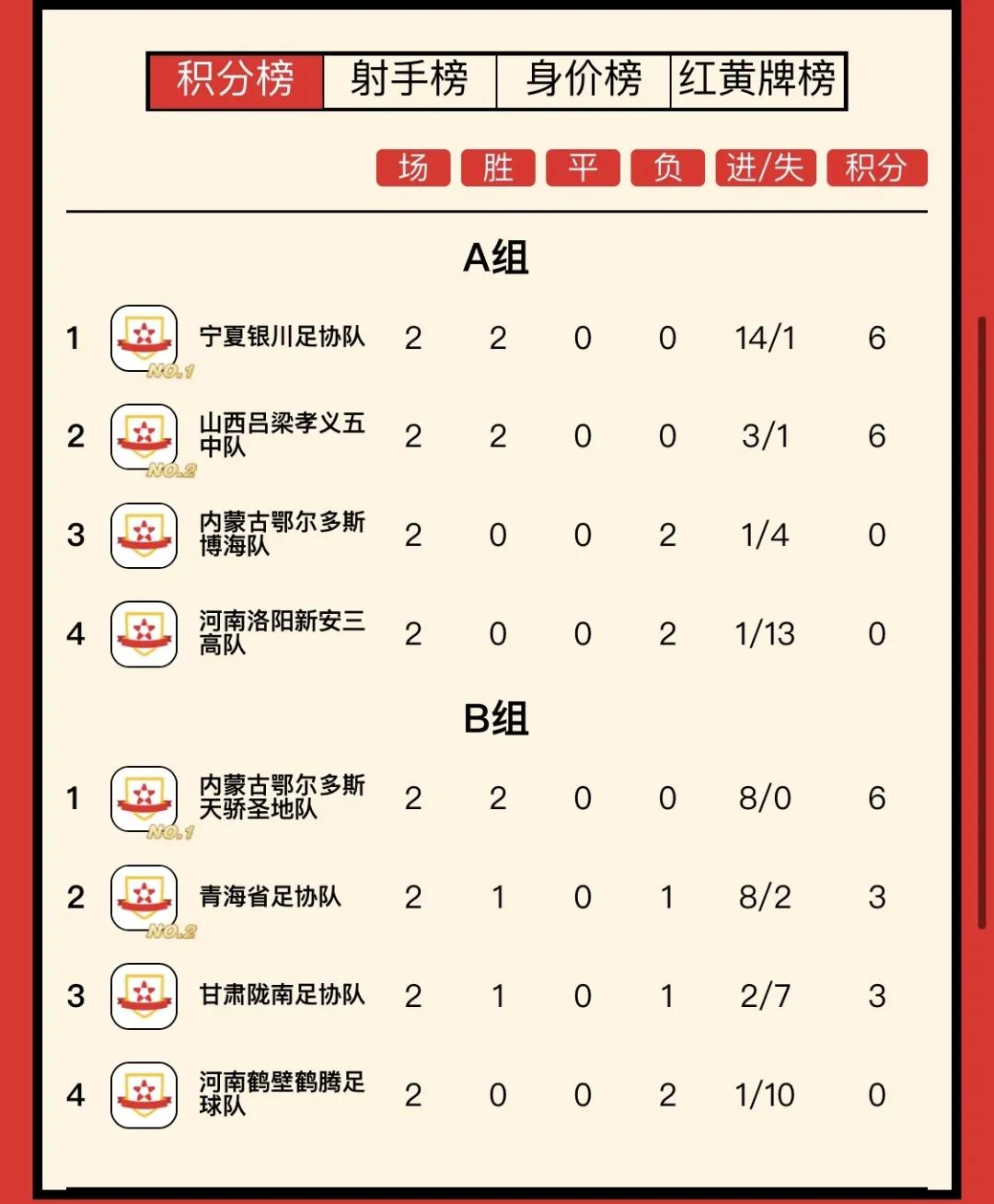Viewport: 994px width, 1204px height.
Task: Click the 内蒙古鄂尔多斯博海队 team badge icon
Action: (143, 534)
